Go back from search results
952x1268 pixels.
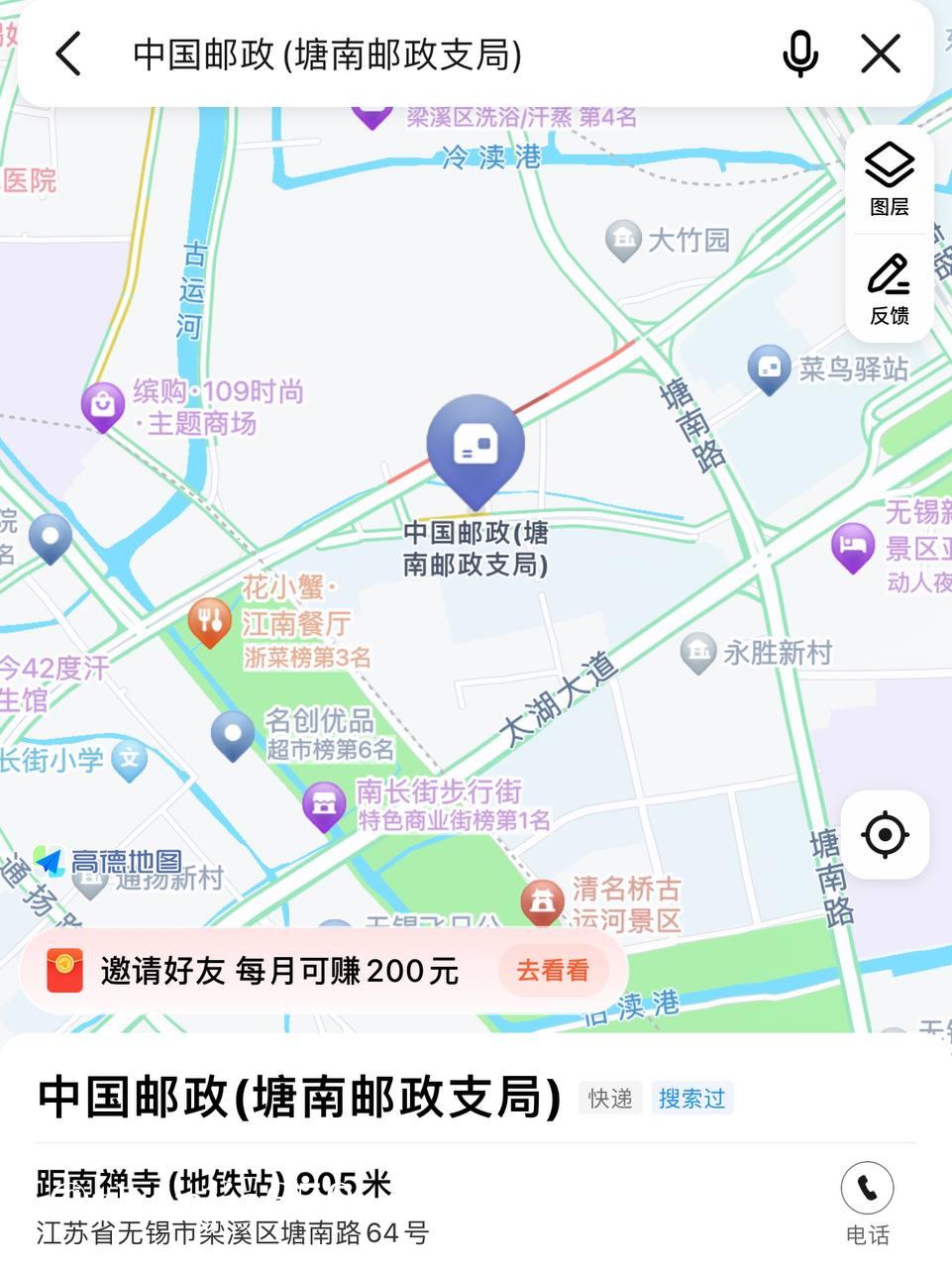point(67,53)
